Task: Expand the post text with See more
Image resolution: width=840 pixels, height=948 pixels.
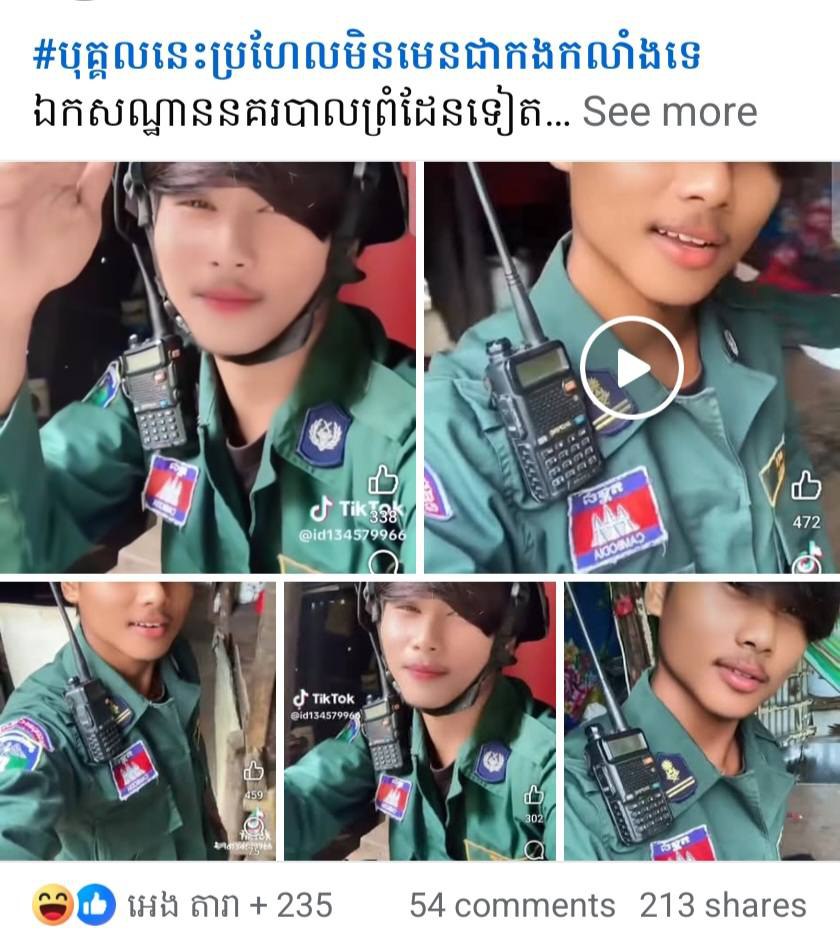Action: pyautogui.click(x=669, y=111)
